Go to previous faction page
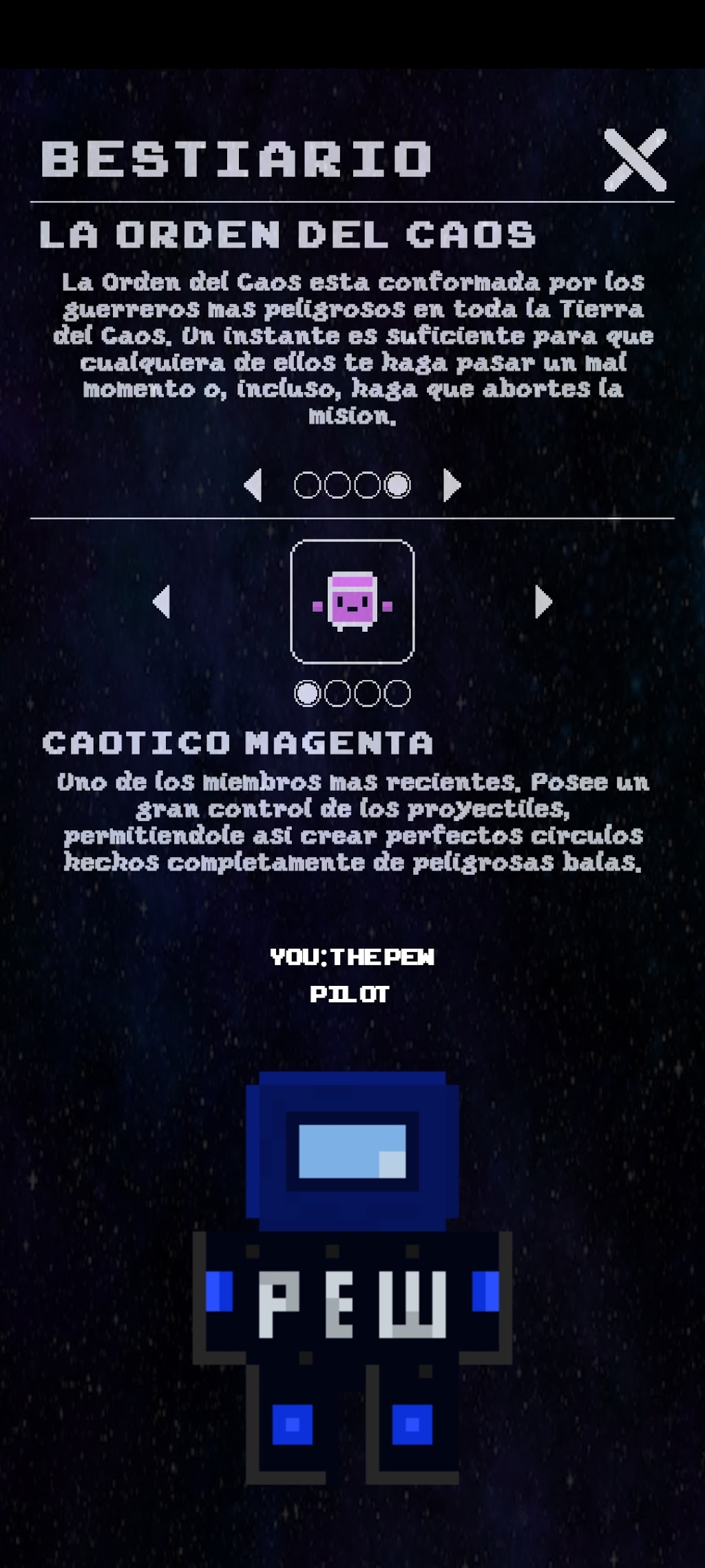Screen dimensions: 705x1568 (253, 485)
